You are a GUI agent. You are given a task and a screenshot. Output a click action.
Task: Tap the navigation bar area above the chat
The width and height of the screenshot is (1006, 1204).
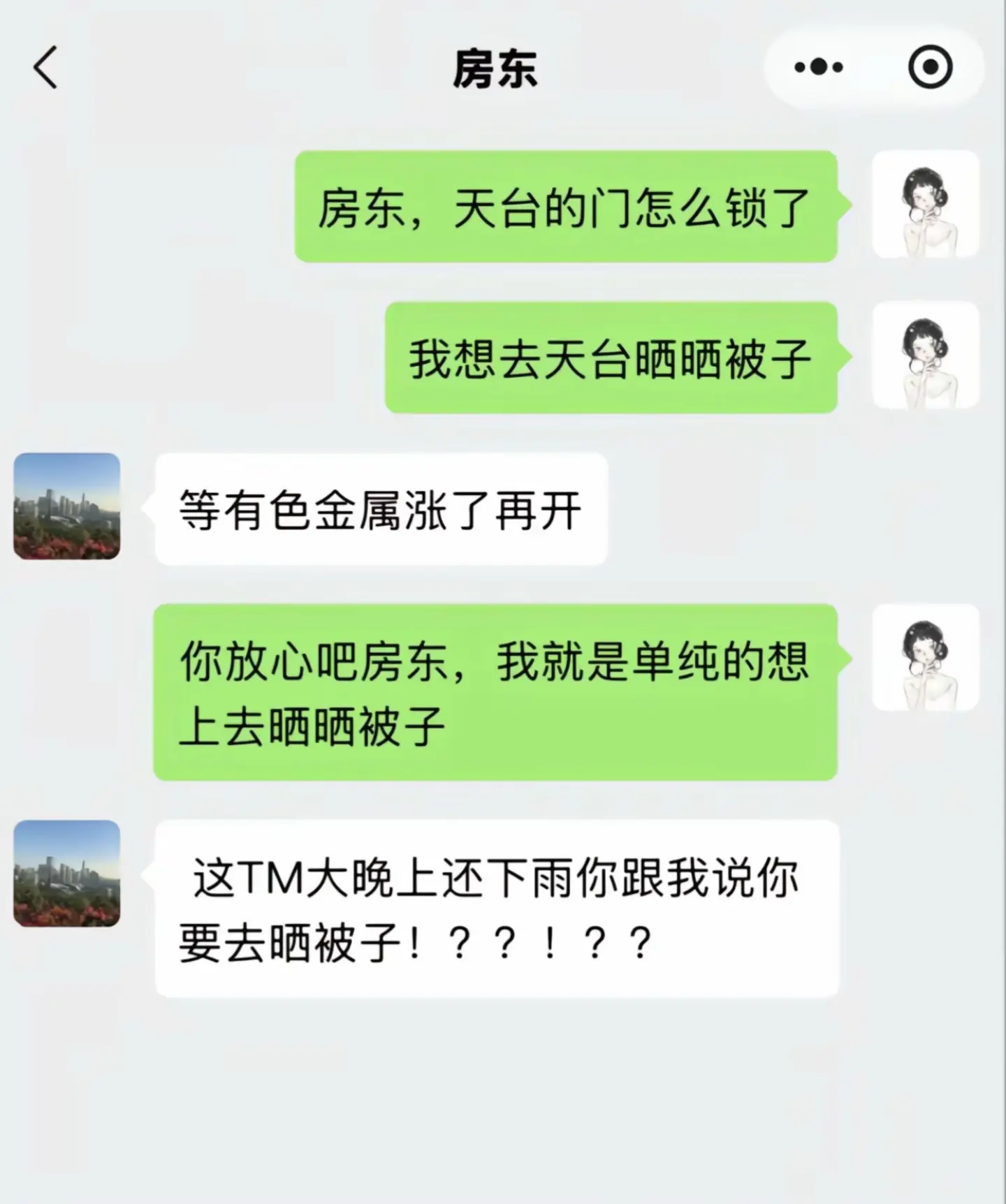[497, 68]
